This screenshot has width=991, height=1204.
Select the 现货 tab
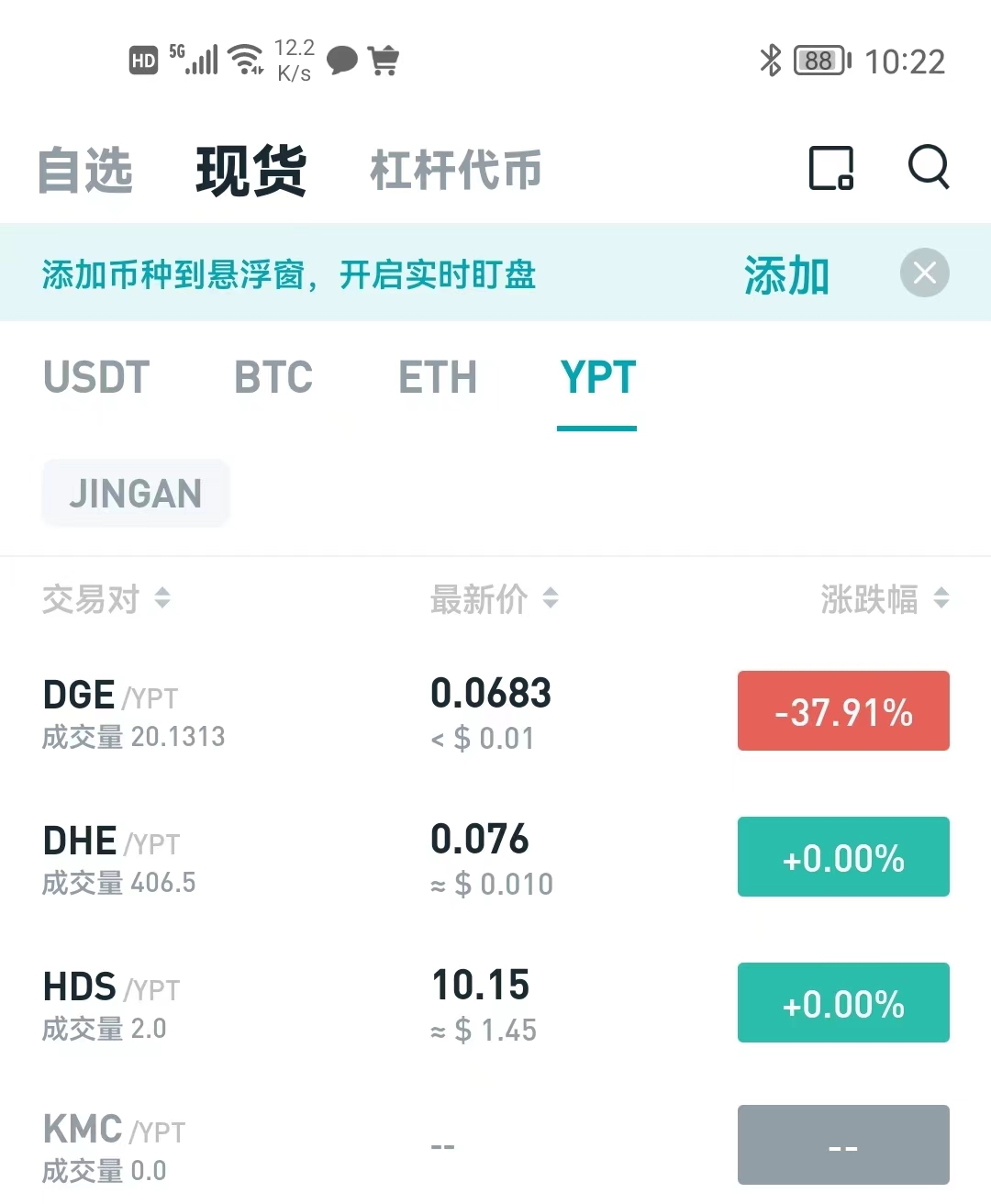click(x=251, y=171)
